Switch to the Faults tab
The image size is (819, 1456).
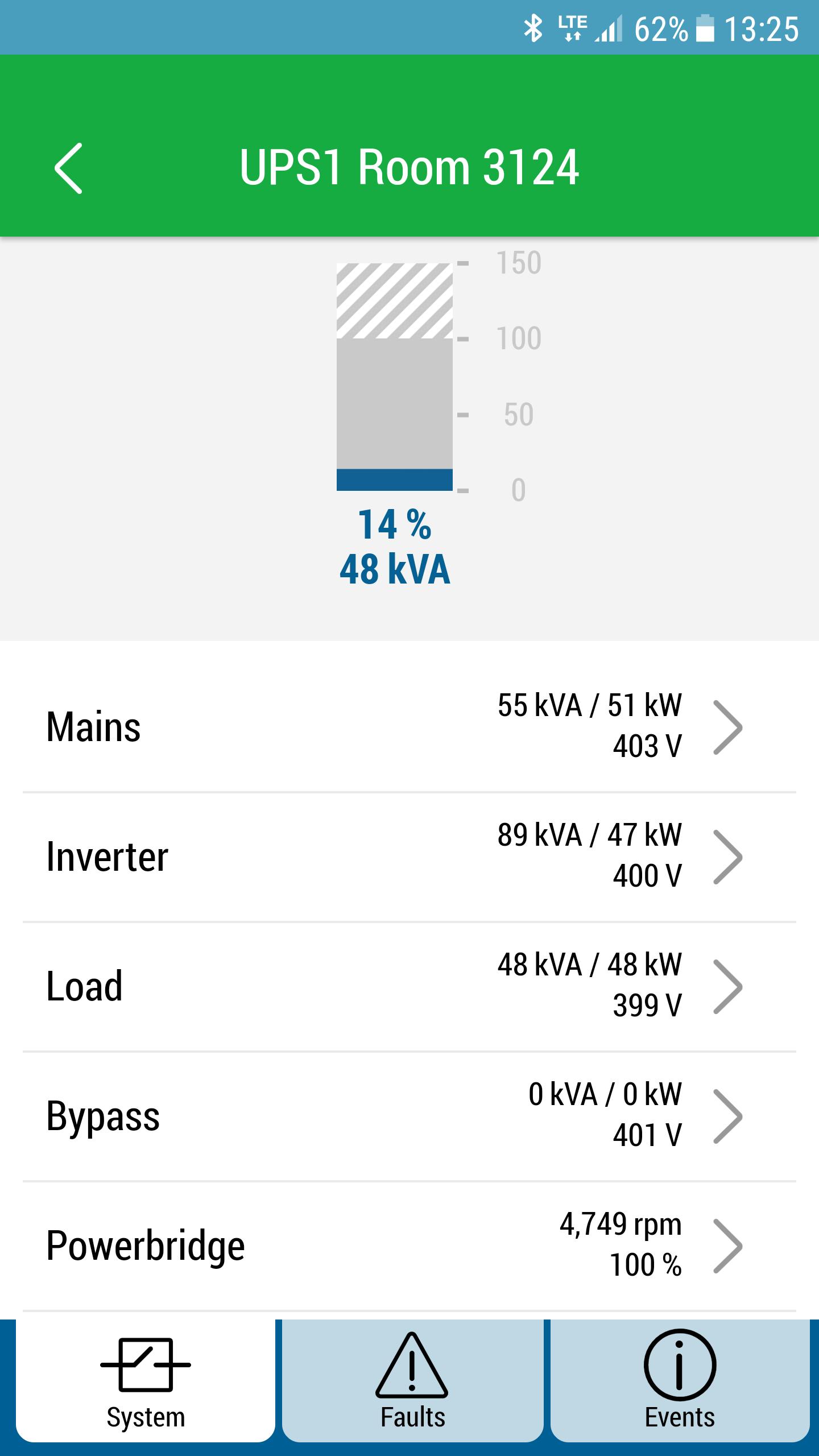412,1382
